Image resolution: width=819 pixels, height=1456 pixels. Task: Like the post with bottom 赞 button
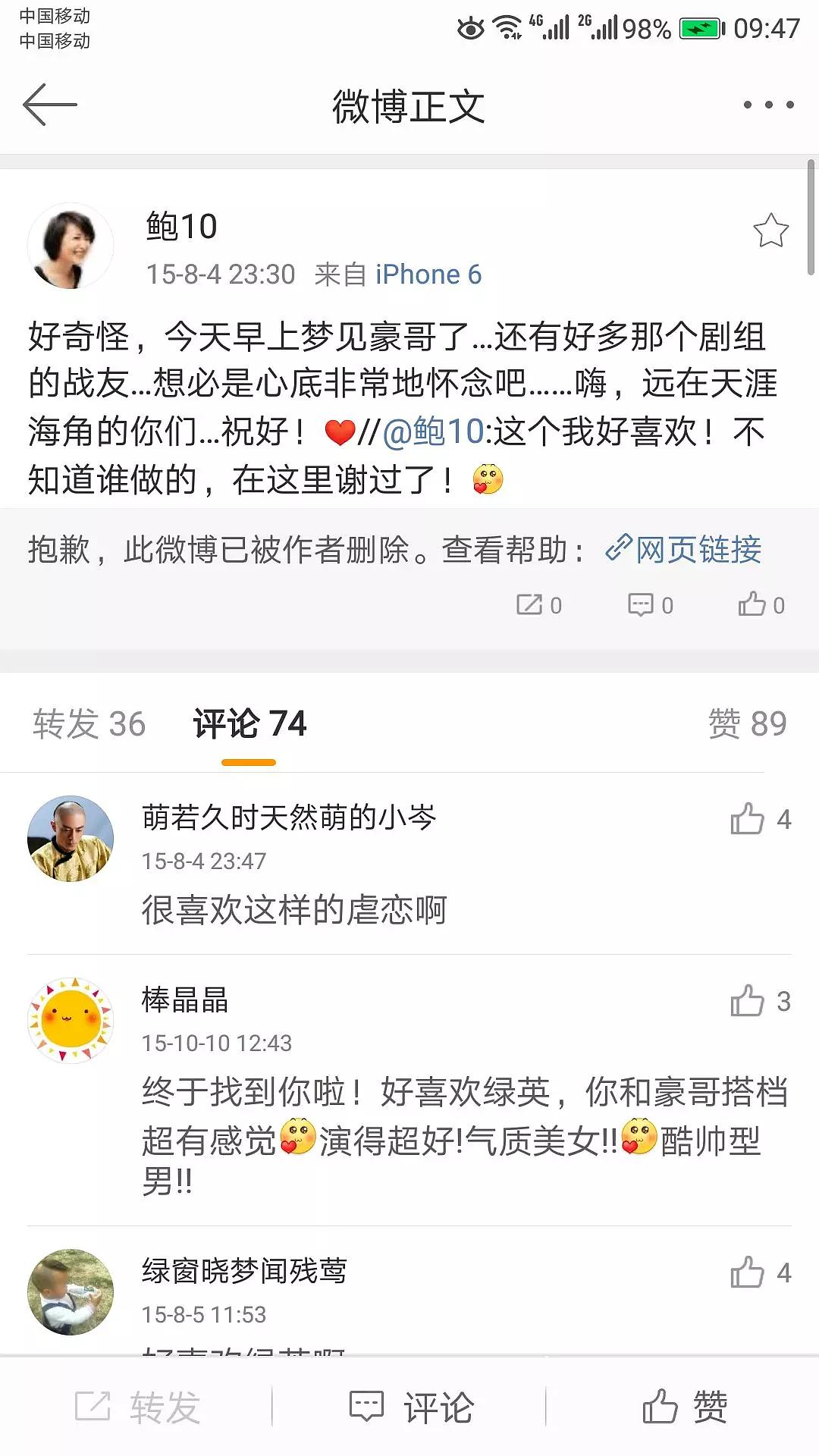tap(684, 1407)
